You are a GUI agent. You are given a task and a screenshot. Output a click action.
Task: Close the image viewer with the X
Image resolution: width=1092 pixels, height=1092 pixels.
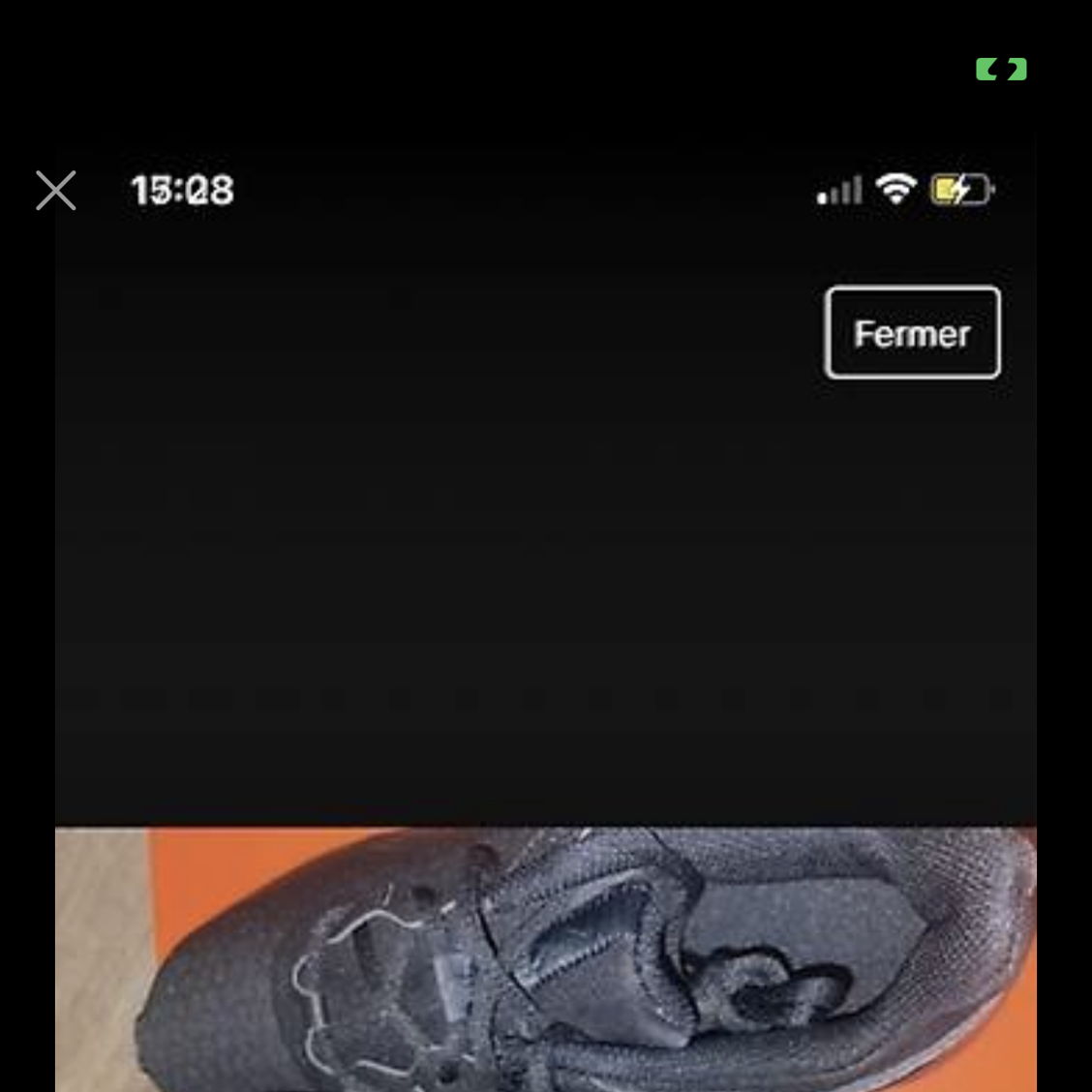click(55, 191)
